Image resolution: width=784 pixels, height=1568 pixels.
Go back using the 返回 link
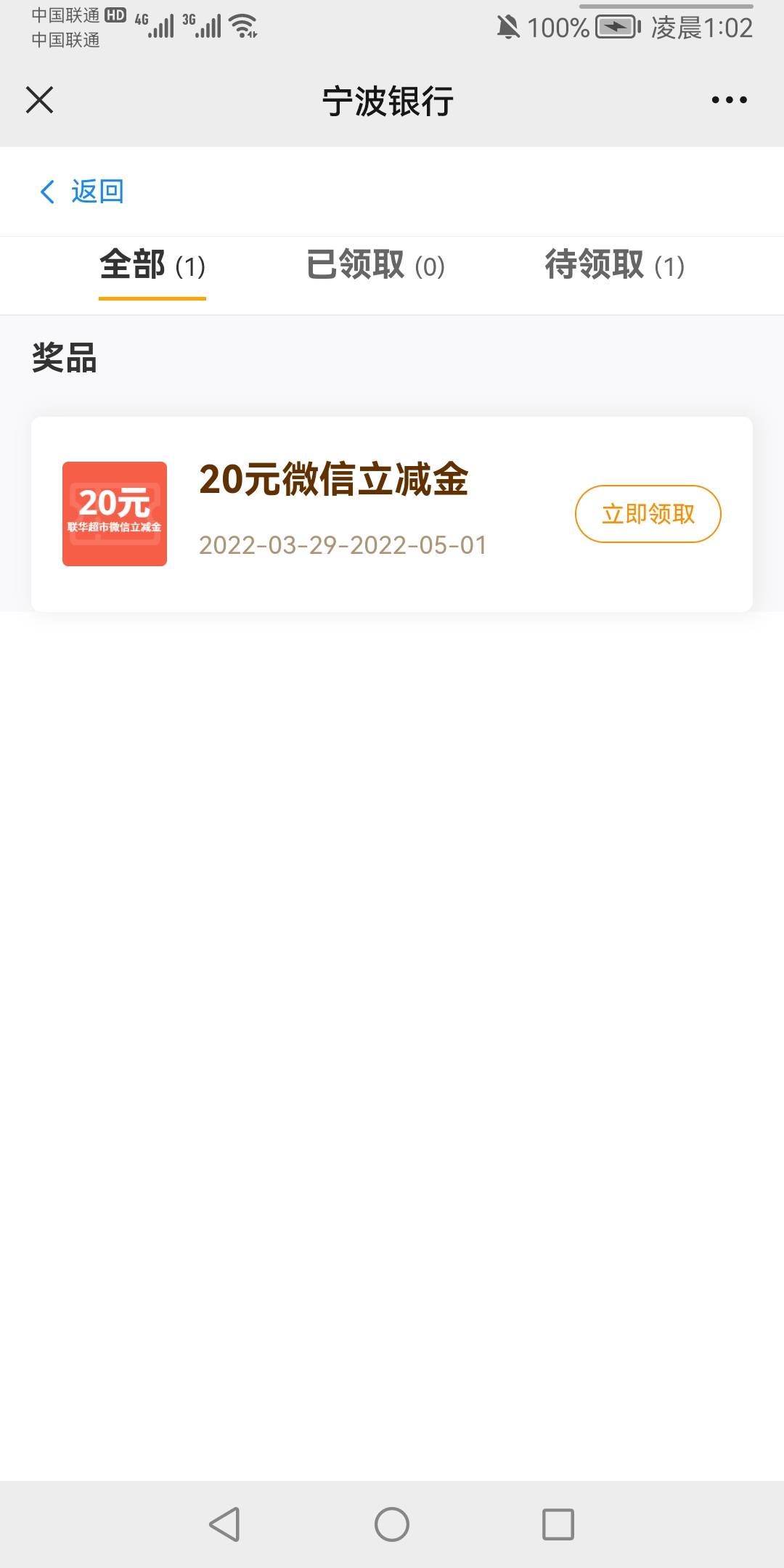click(x=81, y=192)
